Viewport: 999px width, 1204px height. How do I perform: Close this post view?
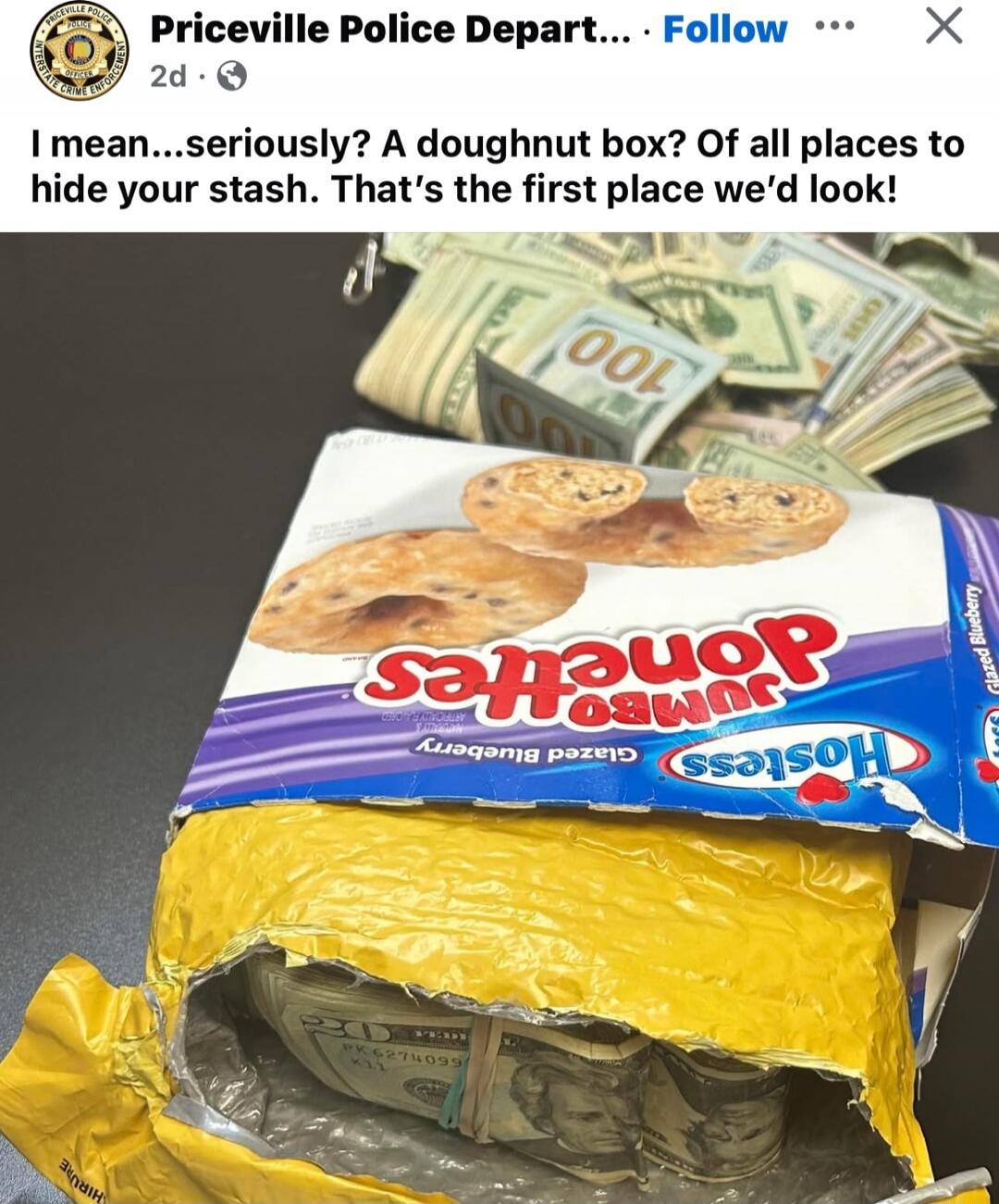coord(943,26)
